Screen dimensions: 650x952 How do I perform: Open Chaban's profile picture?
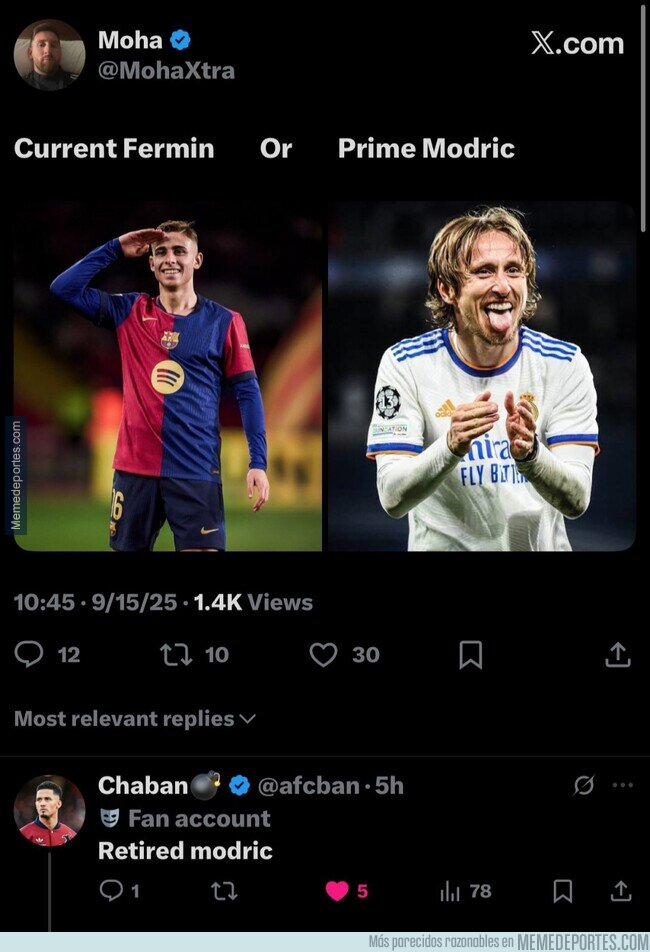[49, 810]
